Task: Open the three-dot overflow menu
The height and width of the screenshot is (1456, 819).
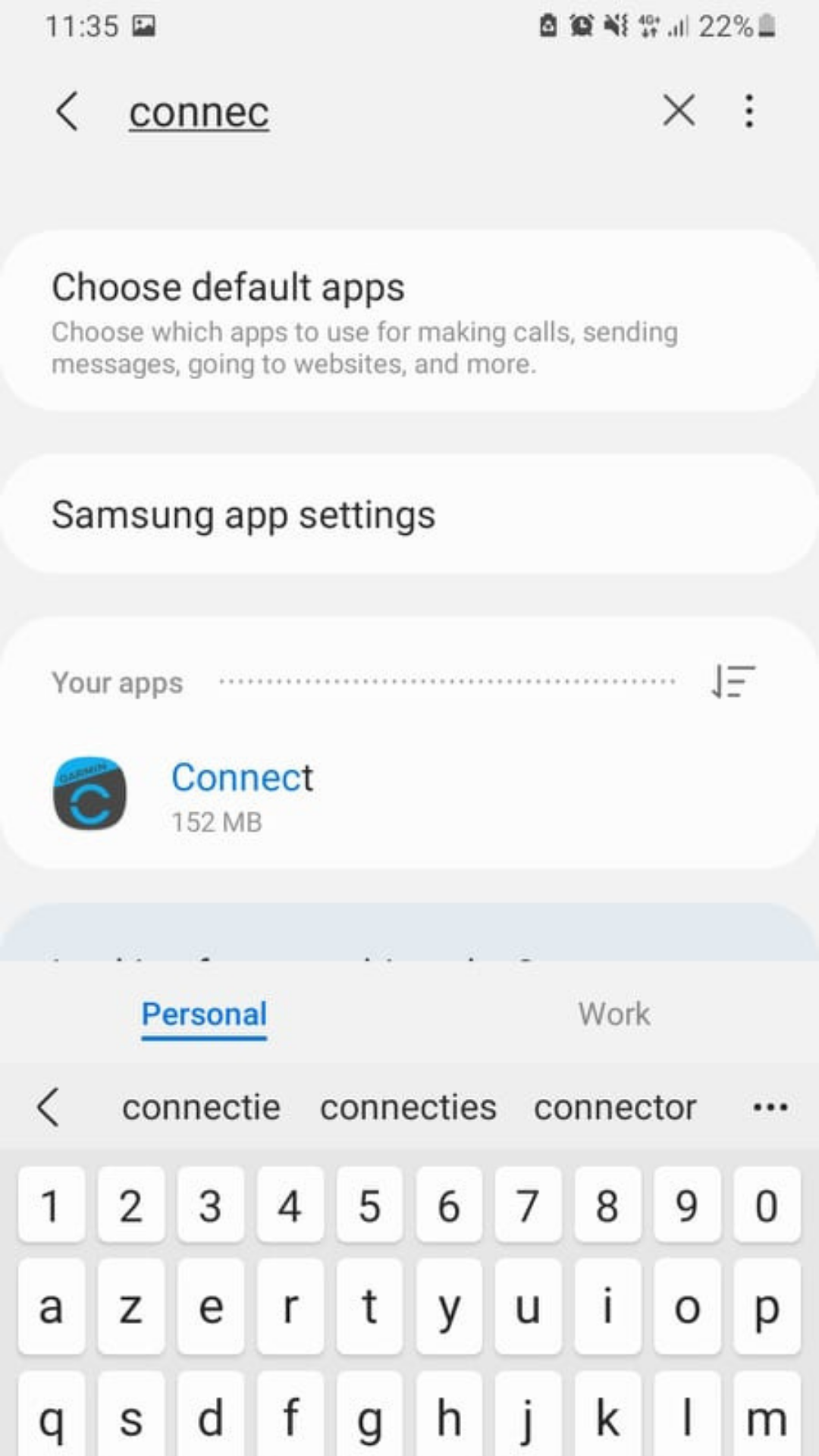Action: [749, 111]
